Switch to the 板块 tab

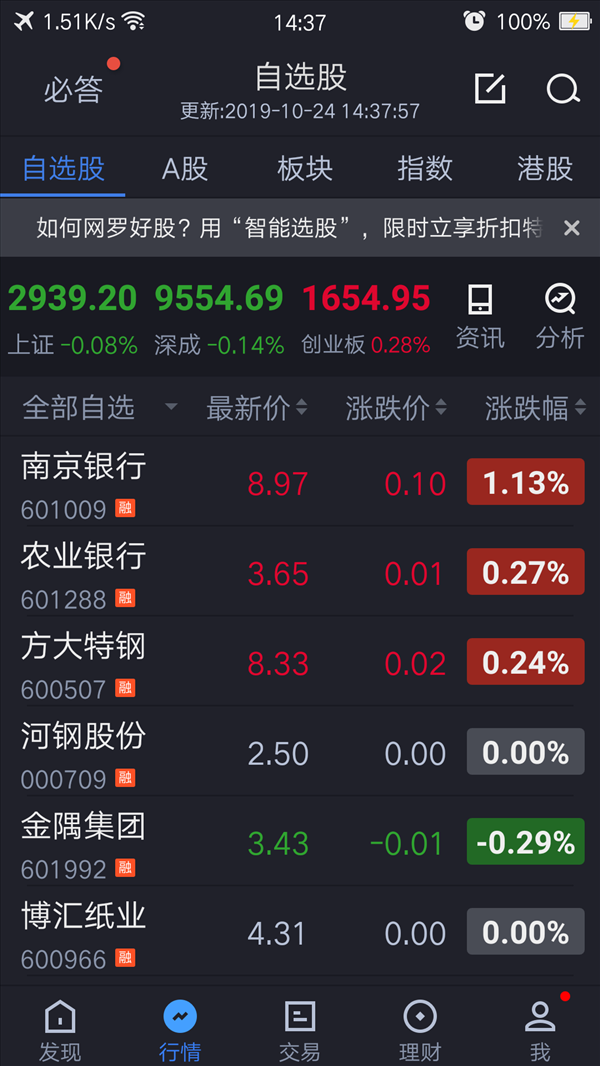[x=305, y=169]
